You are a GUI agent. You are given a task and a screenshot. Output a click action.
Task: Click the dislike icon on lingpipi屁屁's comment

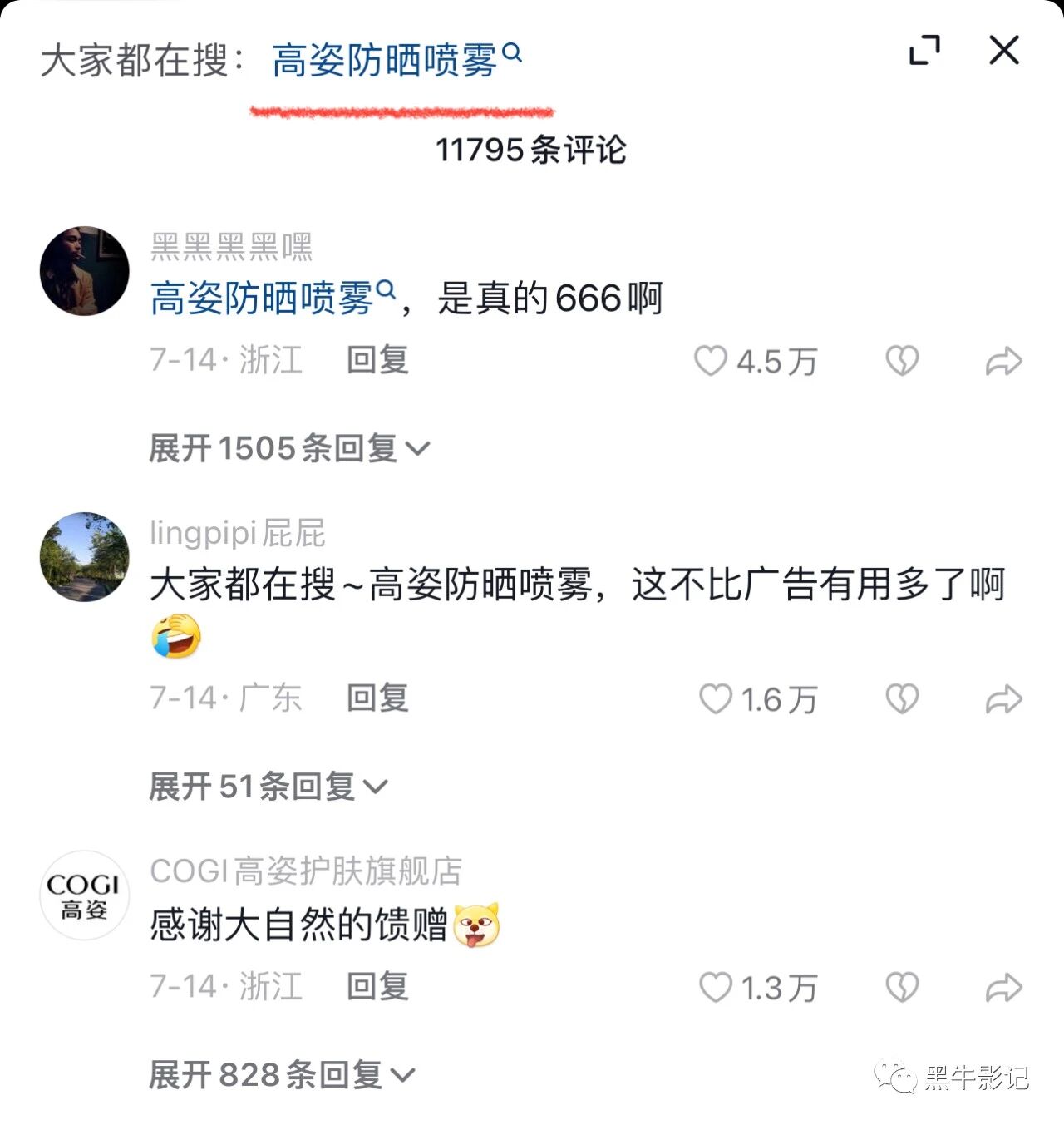click(x=901, y=699)
